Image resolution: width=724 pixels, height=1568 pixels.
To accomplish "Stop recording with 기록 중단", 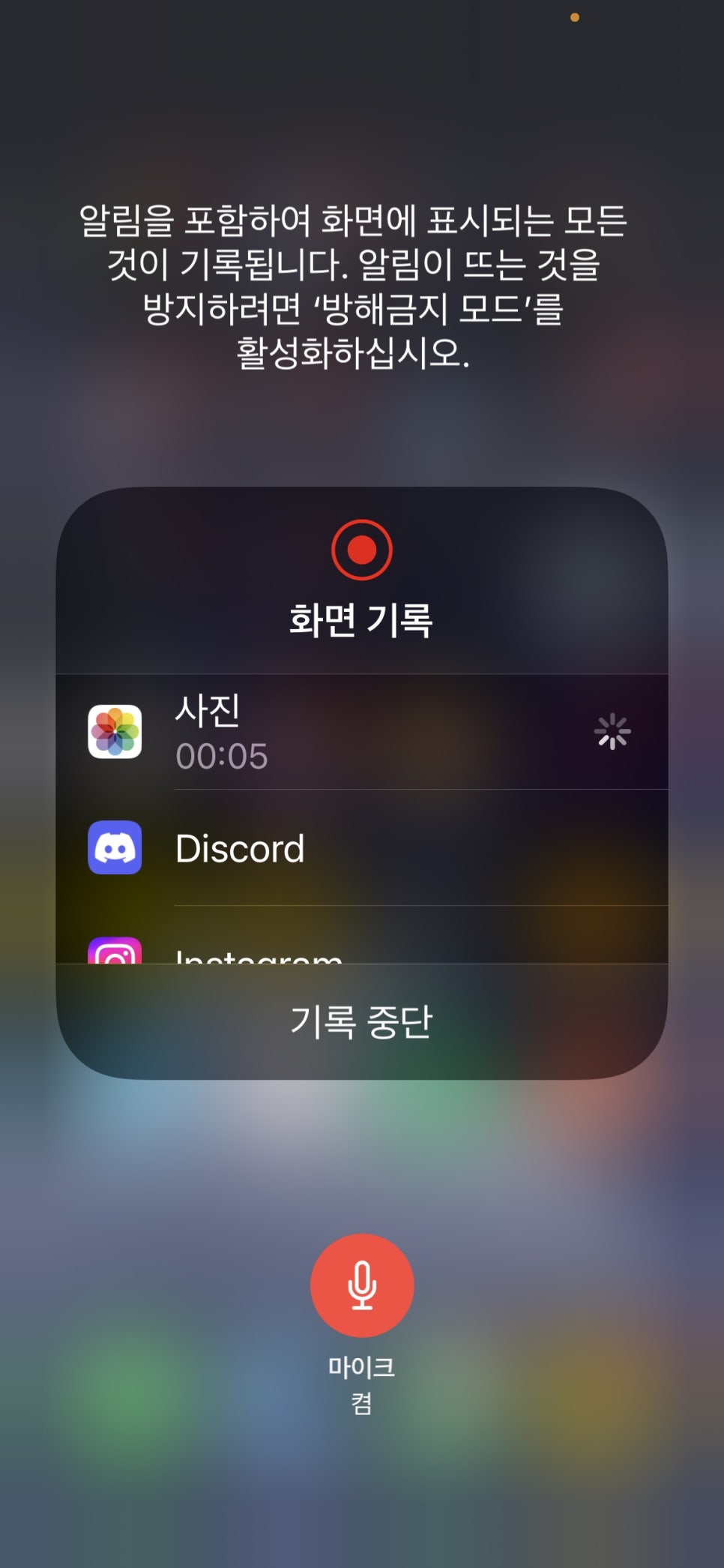I will click(x=361, y=1021).
